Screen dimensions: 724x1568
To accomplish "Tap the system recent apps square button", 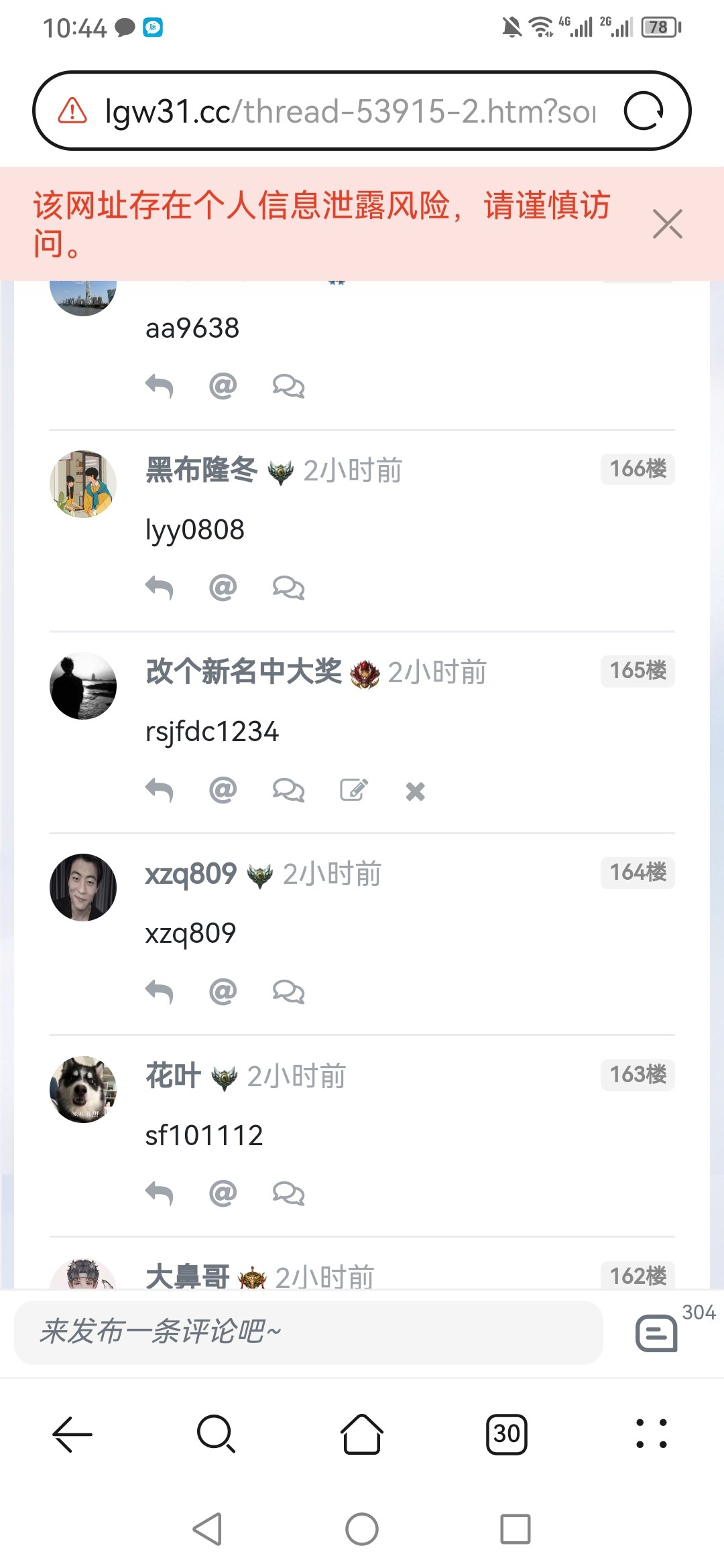I will click(516, 1529).
